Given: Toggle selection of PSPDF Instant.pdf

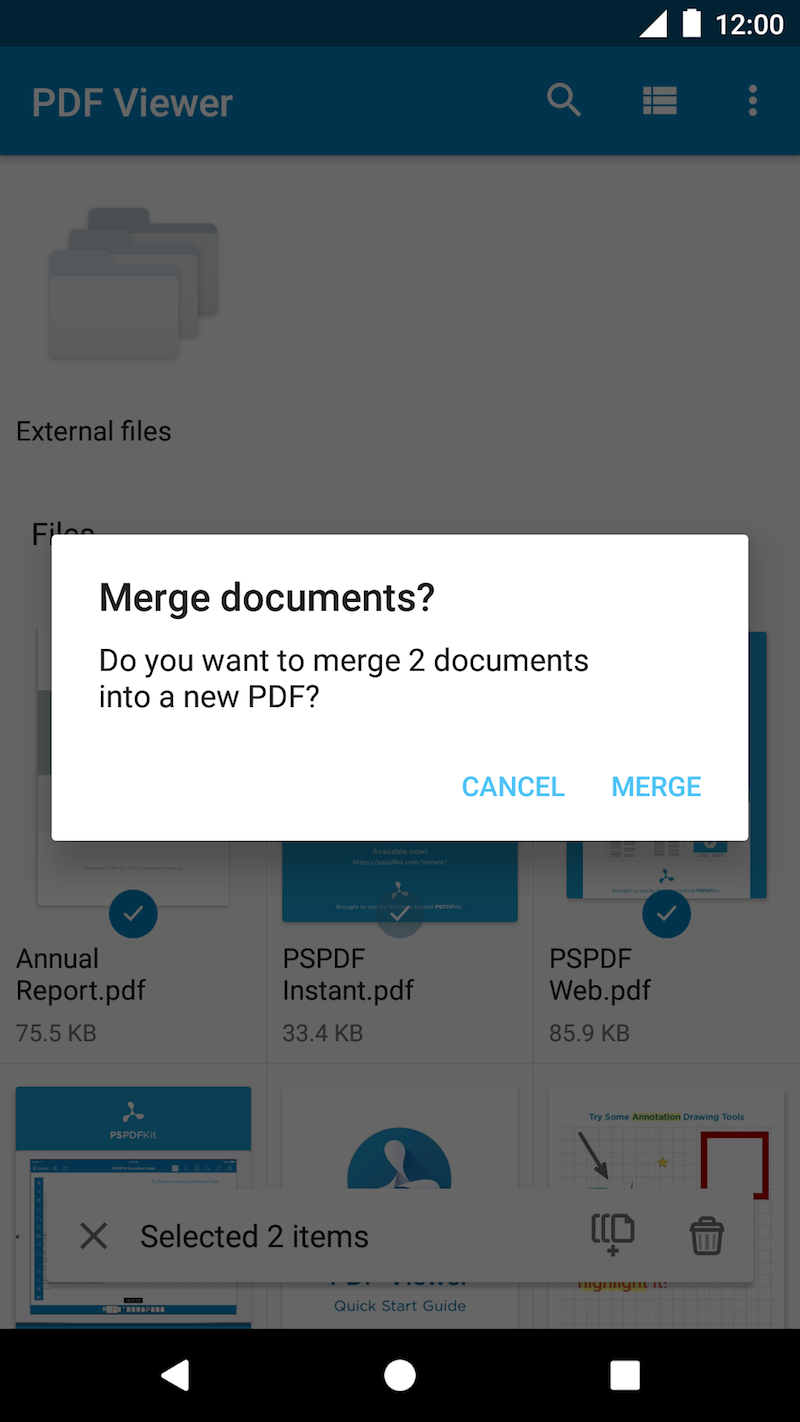Looking at the screenshot, I should tap(399, 913).
